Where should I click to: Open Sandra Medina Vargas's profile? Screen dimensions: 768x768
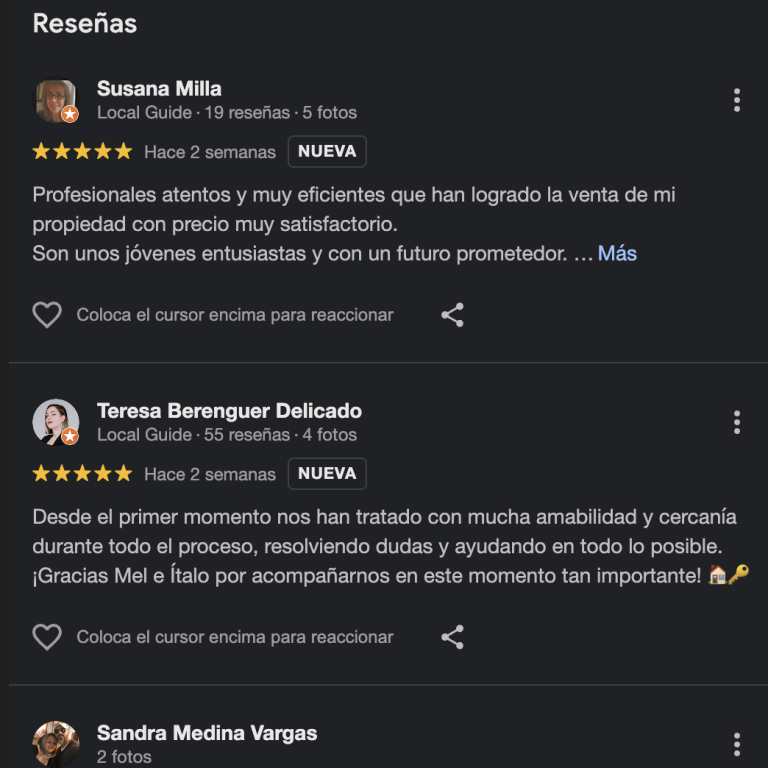click(x=206, y=733)
